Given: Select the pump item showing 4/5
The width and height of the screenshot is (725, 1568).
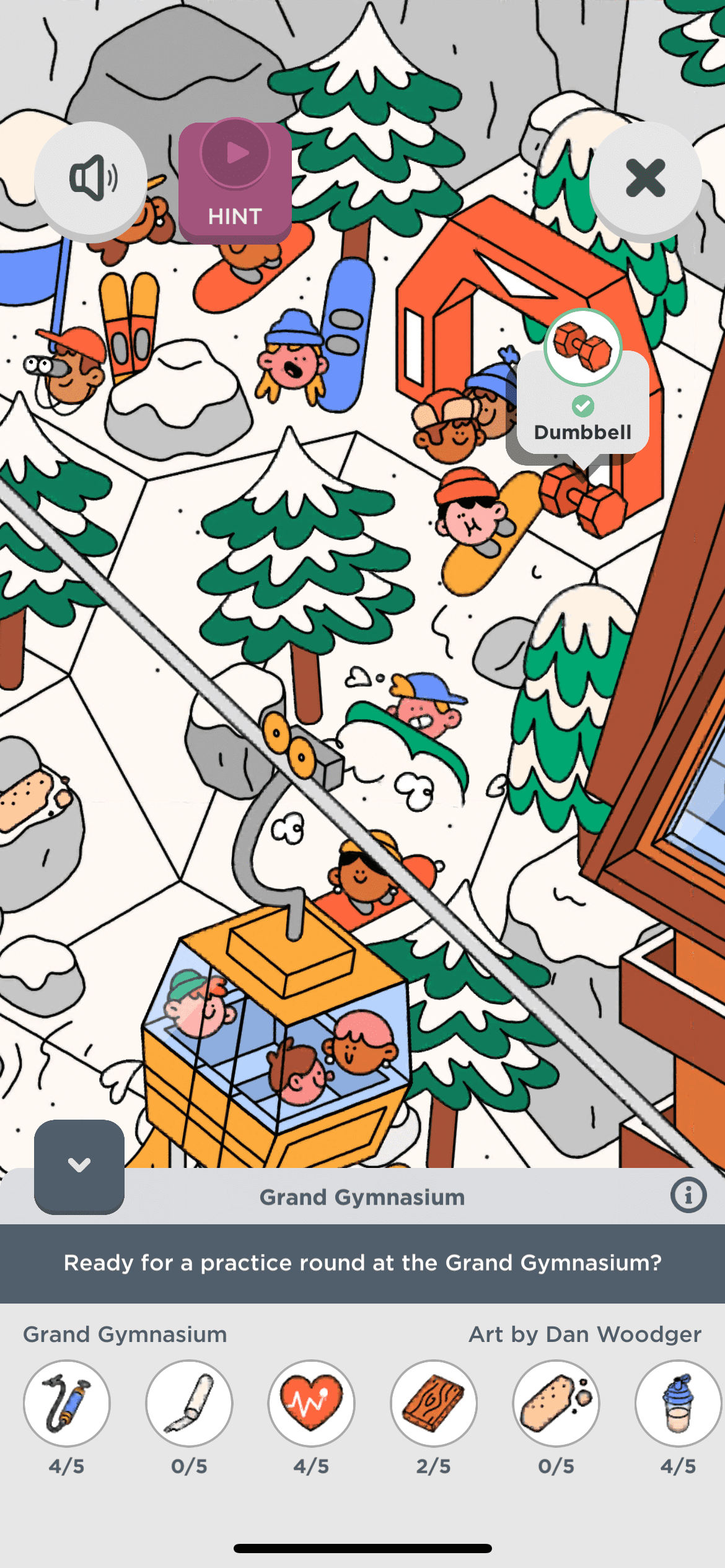Looking at the screenshot, I should click(67, 1403).
